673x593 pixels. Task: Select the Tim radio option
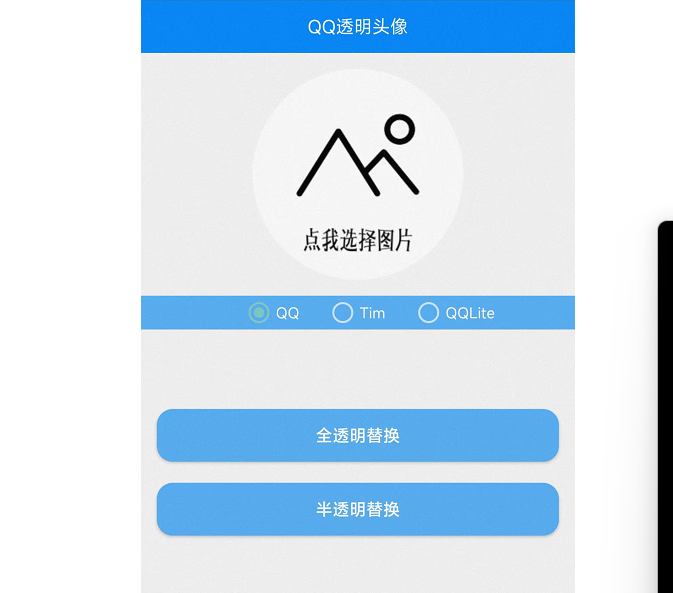(342, 313)
